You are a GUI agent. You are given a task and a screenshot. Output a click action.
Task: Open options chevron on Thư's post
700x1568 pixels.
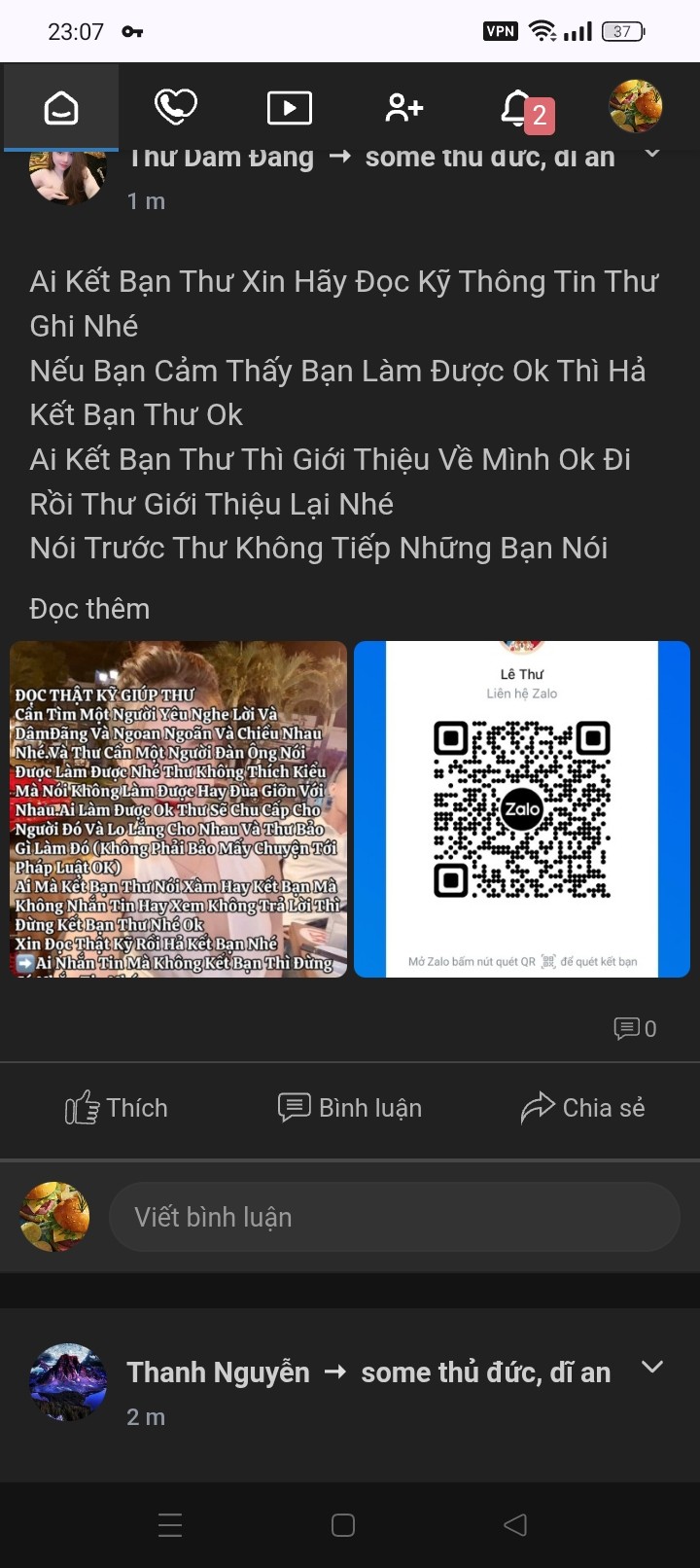[652, 154]
